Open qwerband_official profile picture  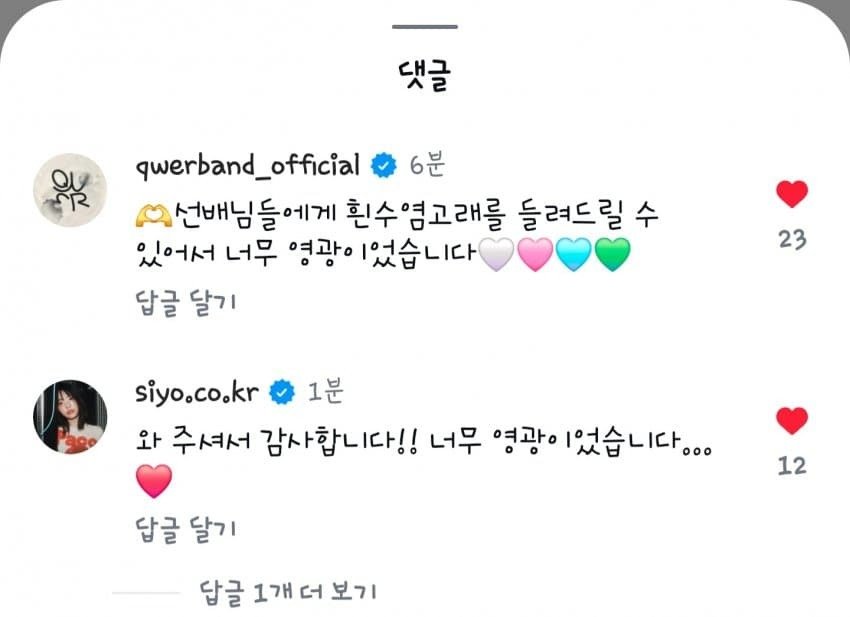tap(70, 189)
